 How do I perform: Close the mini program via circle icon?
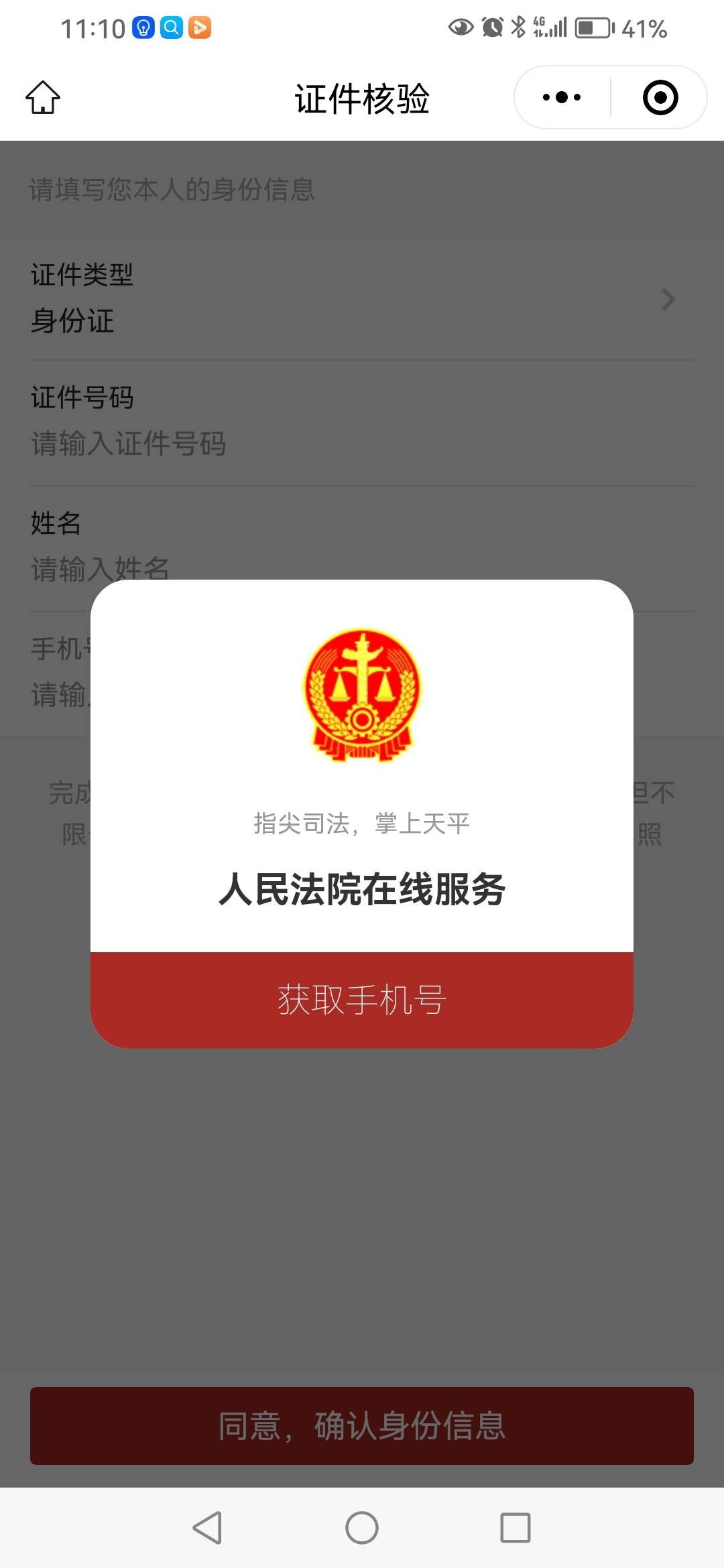660,98
